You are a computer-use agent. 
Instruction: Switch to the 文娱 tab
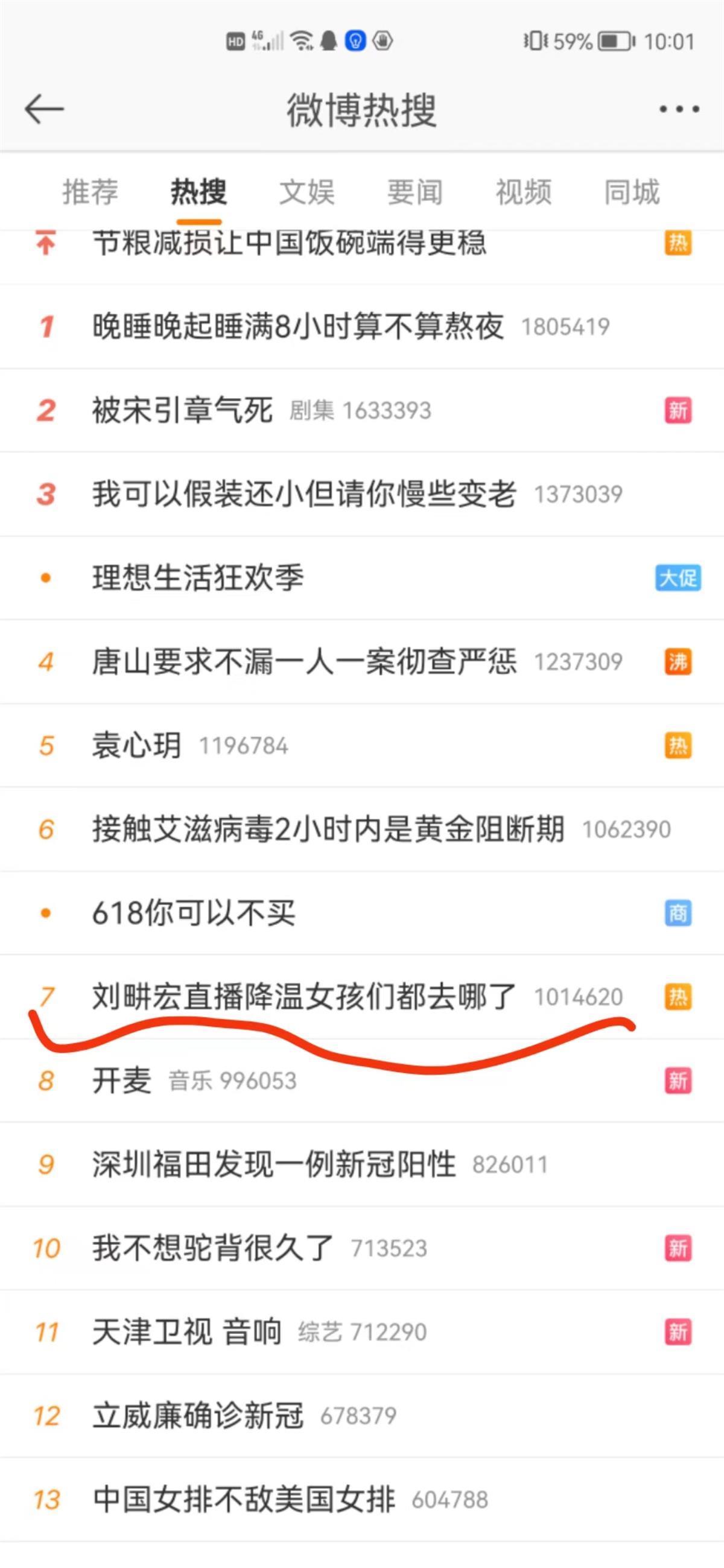coord(307,192)
